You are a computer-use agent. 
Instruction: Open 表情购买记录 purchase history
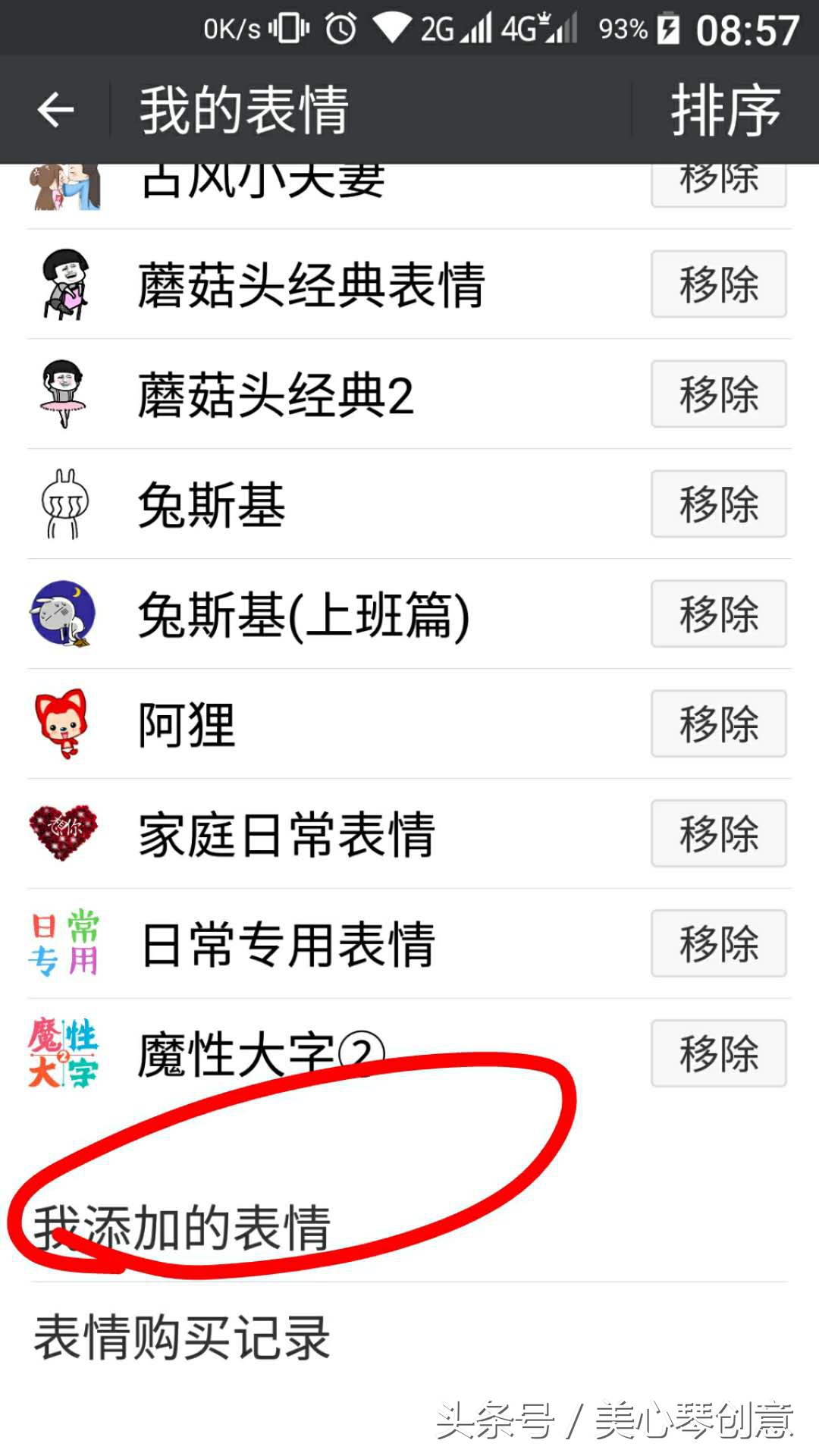click(409, 1337)
